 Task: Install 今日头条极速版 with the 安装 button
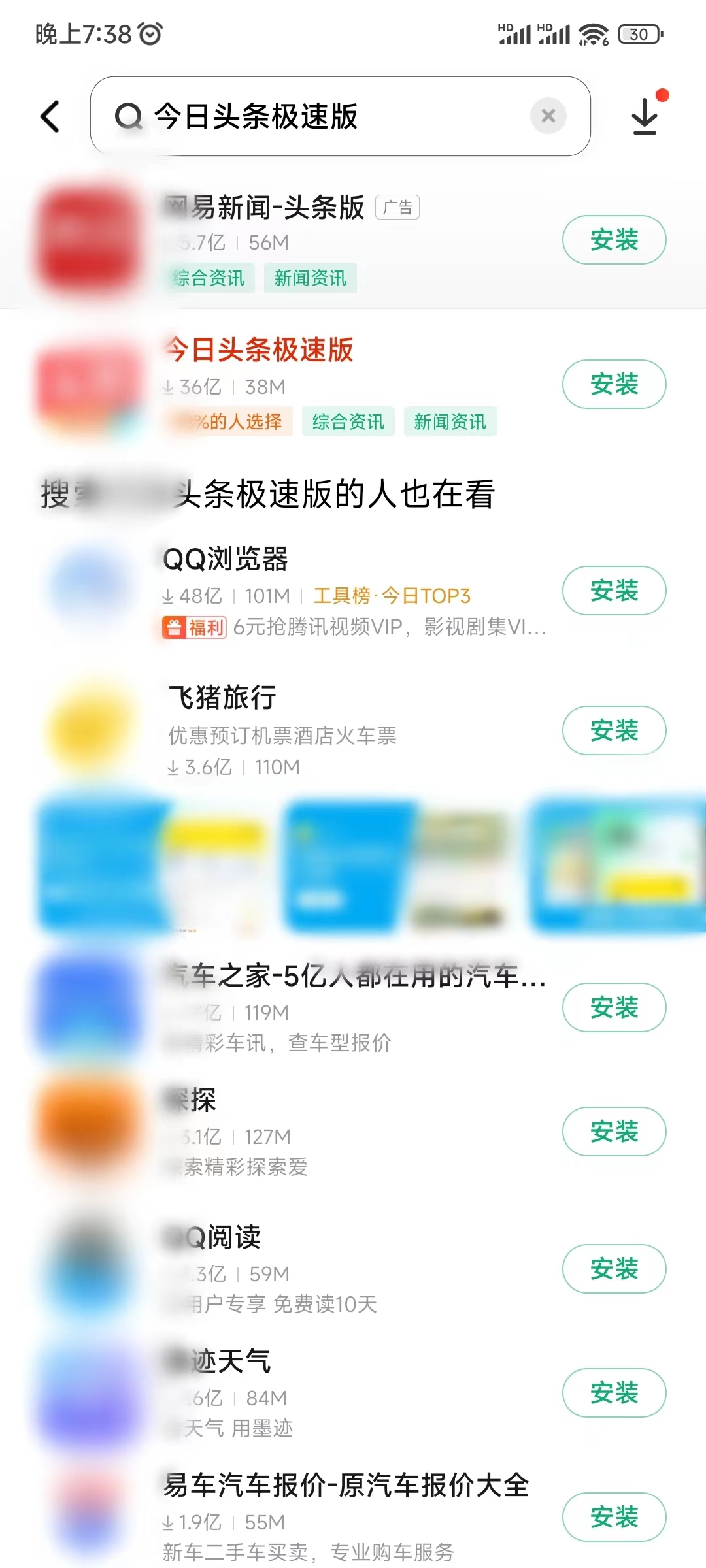613,385
